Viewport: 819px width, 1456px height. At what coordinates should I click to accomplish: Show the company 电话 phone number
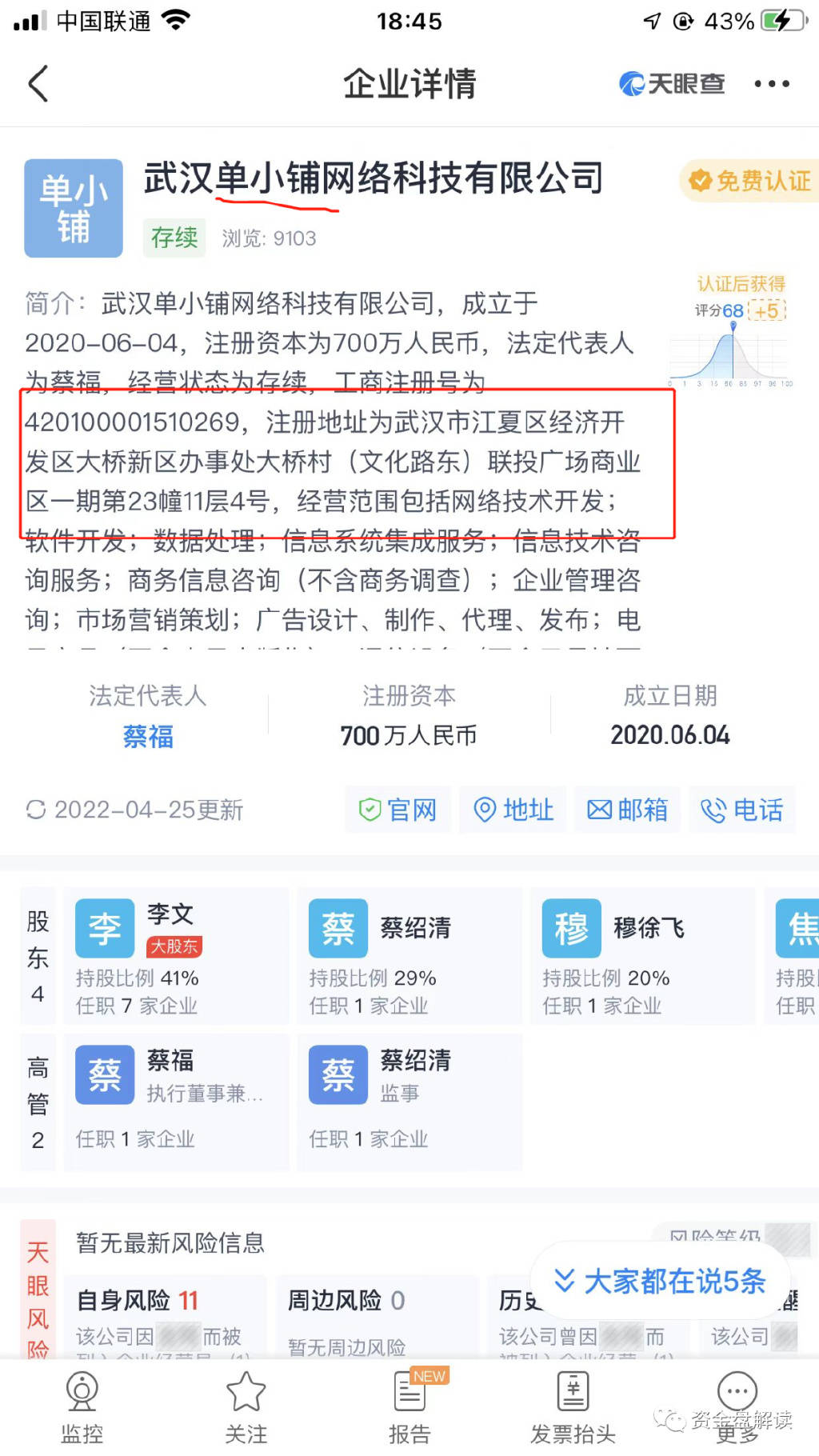(742, 810)
